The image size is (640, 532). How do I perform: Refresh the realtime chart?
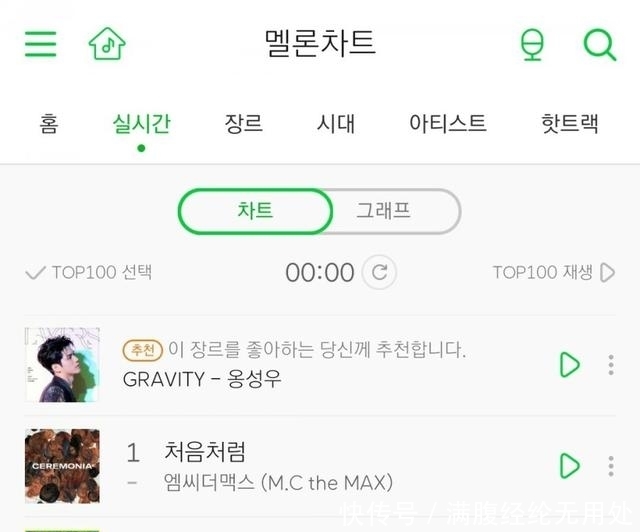[378, 272]
